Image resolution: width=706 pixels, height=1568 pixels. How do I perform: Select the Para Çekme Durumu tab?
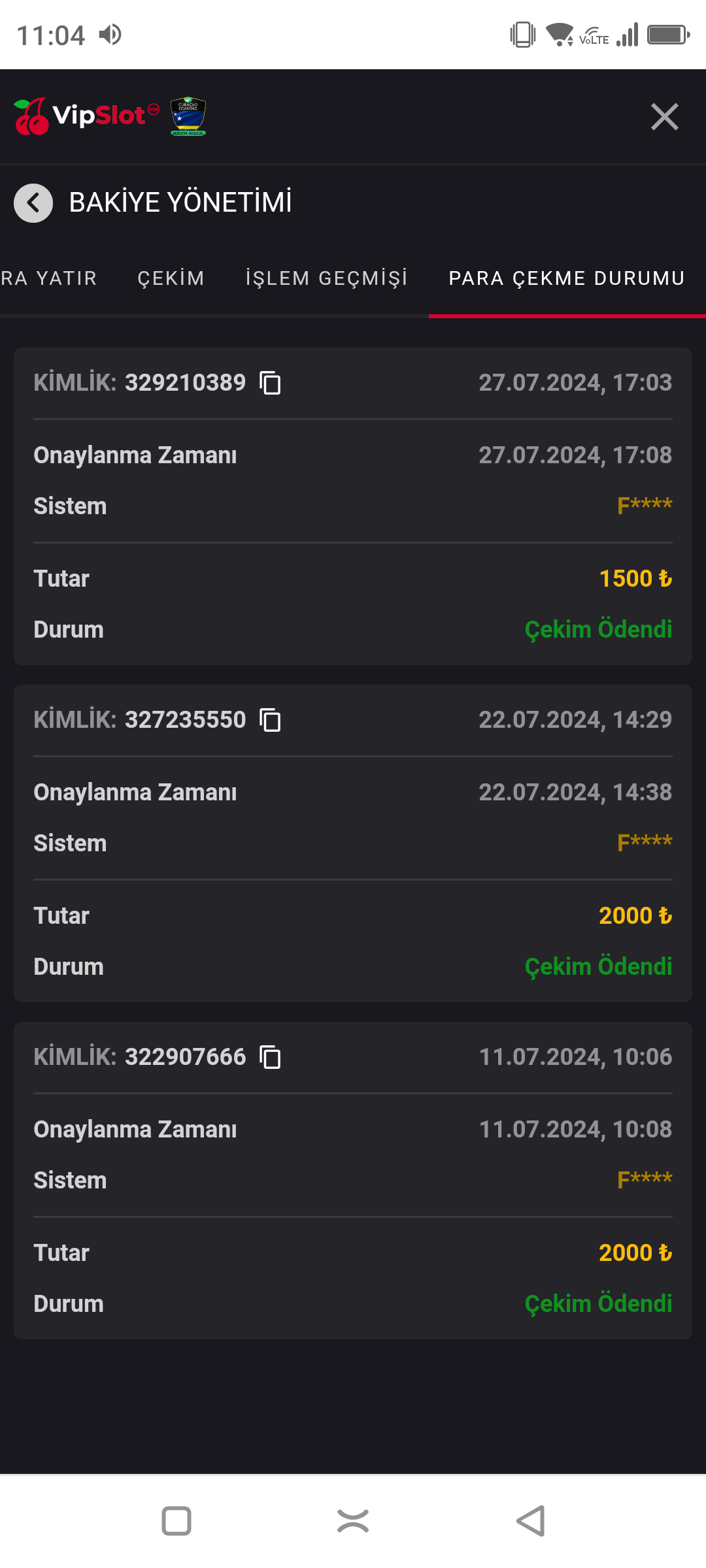(x=566, y=278)
